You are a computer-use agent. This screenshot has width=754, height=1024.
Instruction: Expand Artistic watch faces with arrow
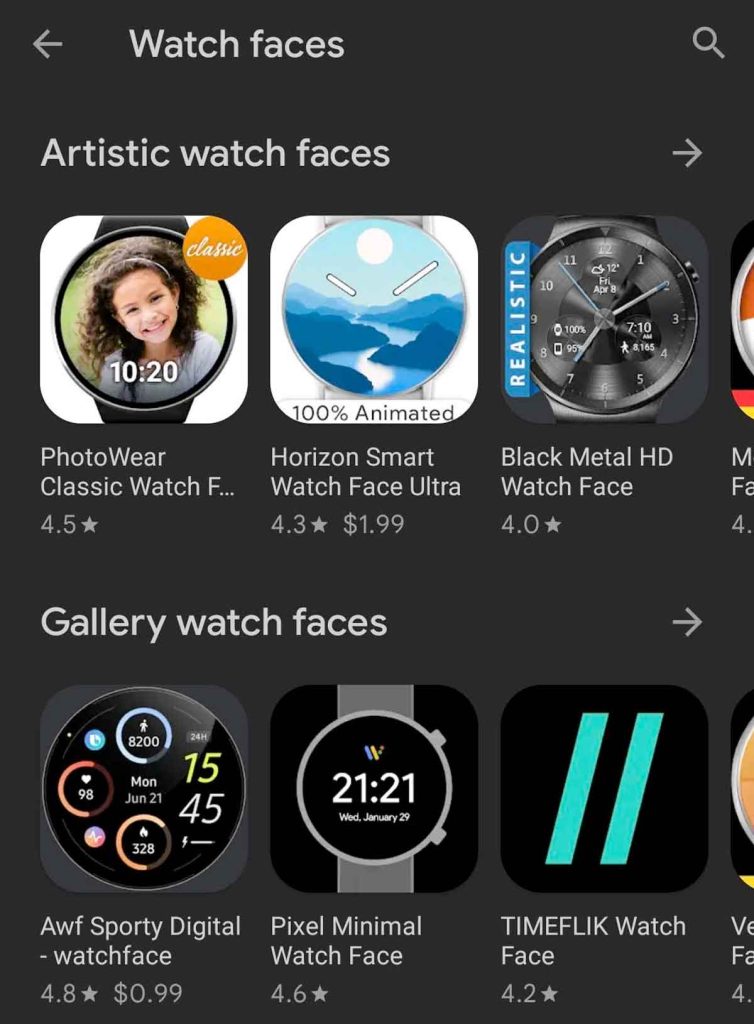(687, 153)
